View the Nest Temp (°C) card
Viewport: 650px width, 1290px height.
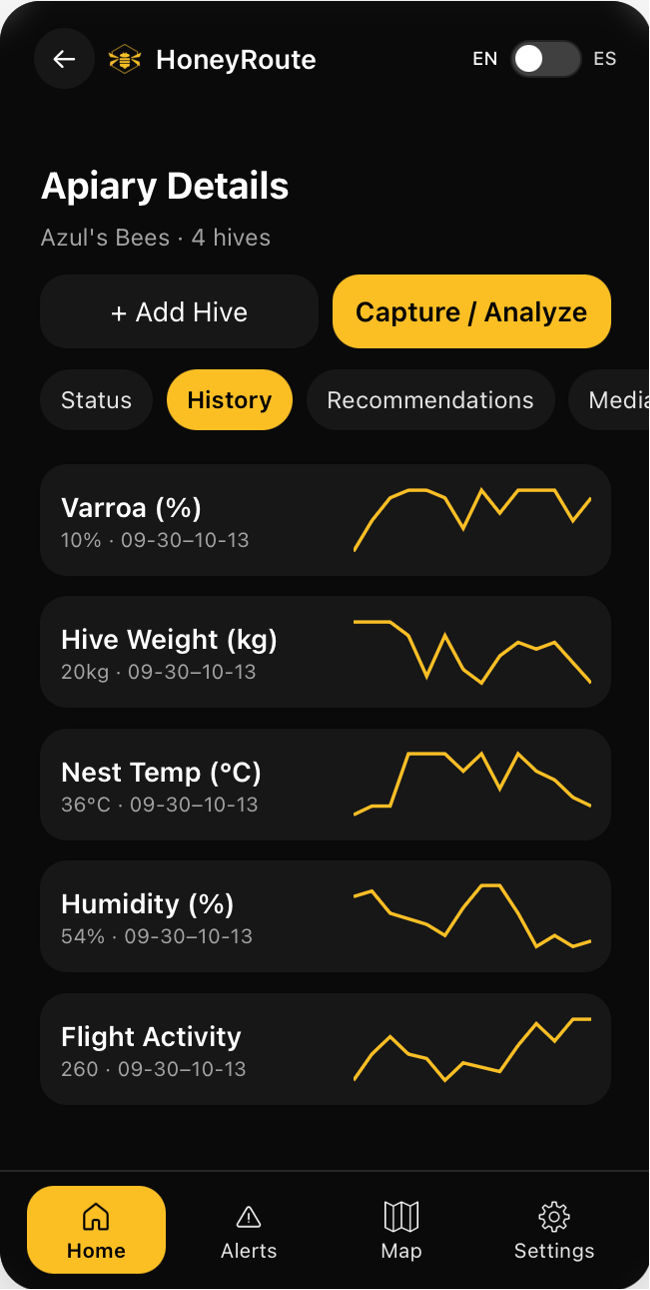(325, 784)
